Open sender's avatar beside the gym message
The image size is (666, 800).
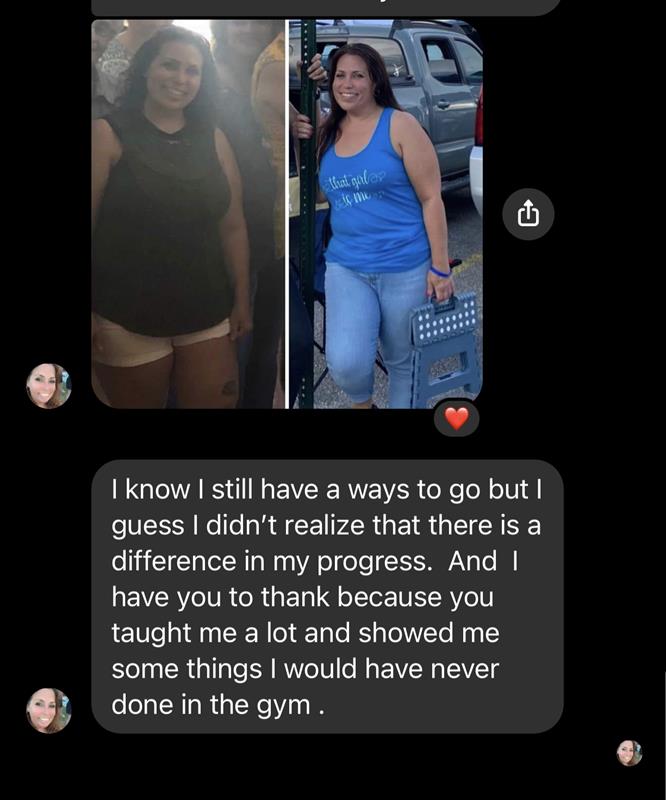(x=48, y=710)
